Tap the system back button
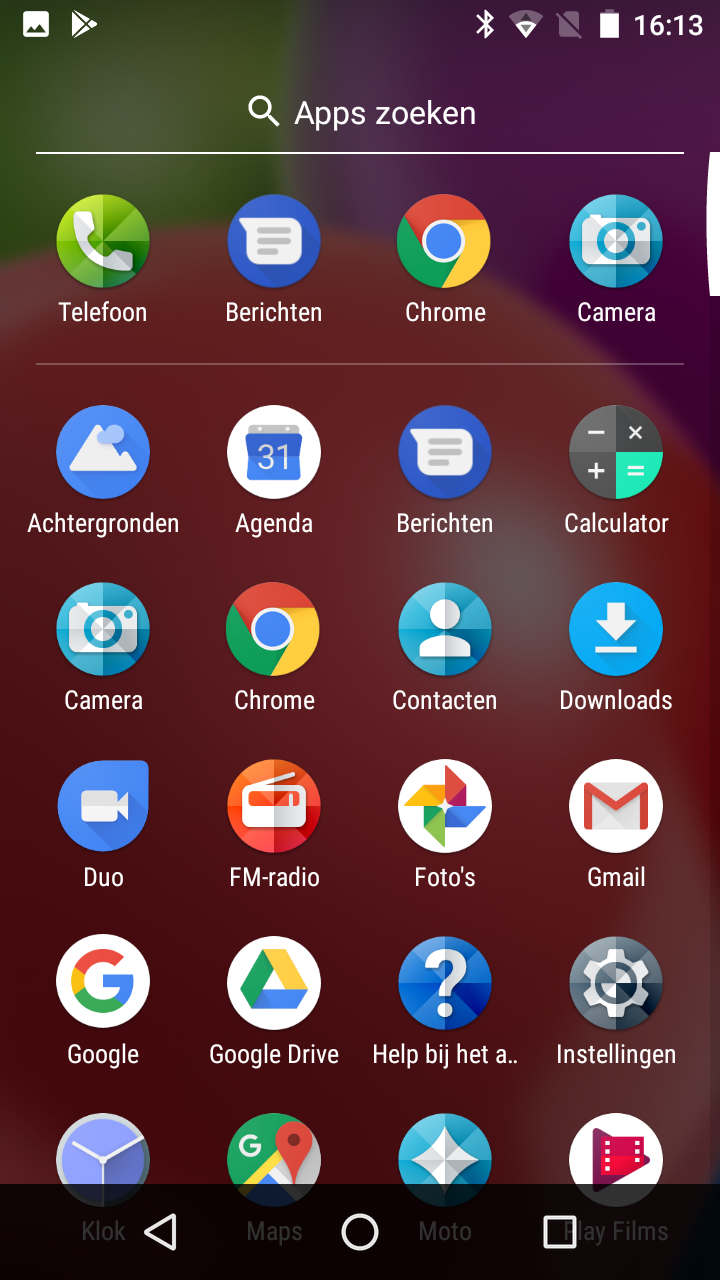This screenshot has width=720, height=1280. 161,1232
